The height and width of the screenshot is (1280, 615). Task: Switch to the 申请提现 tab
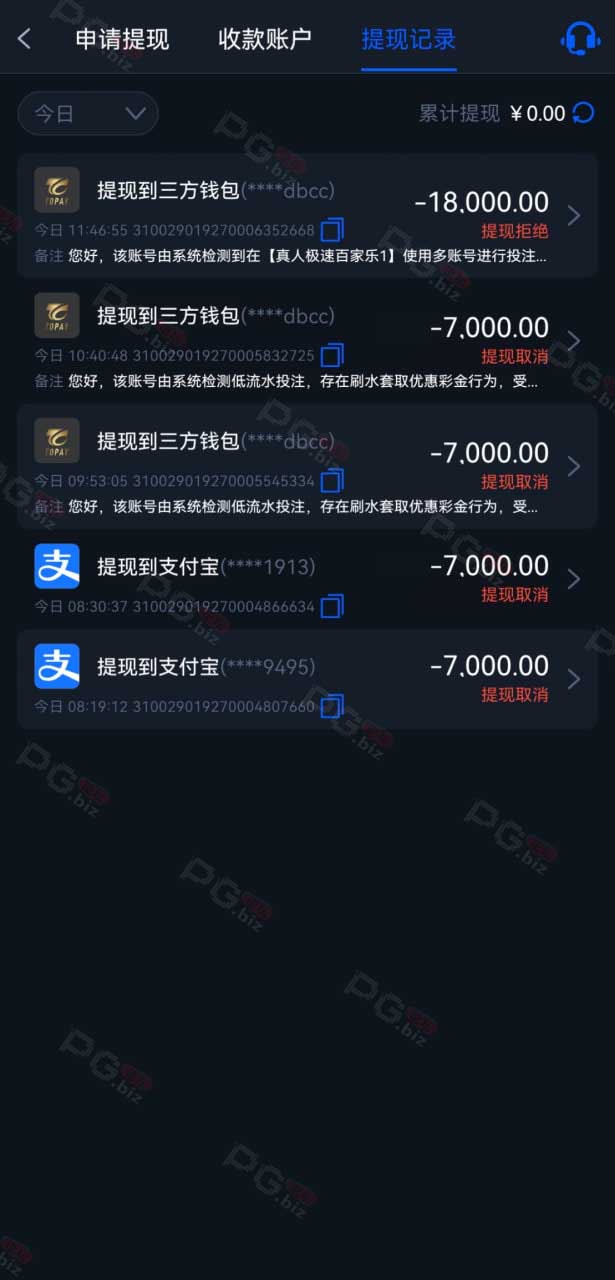(122, 40)
